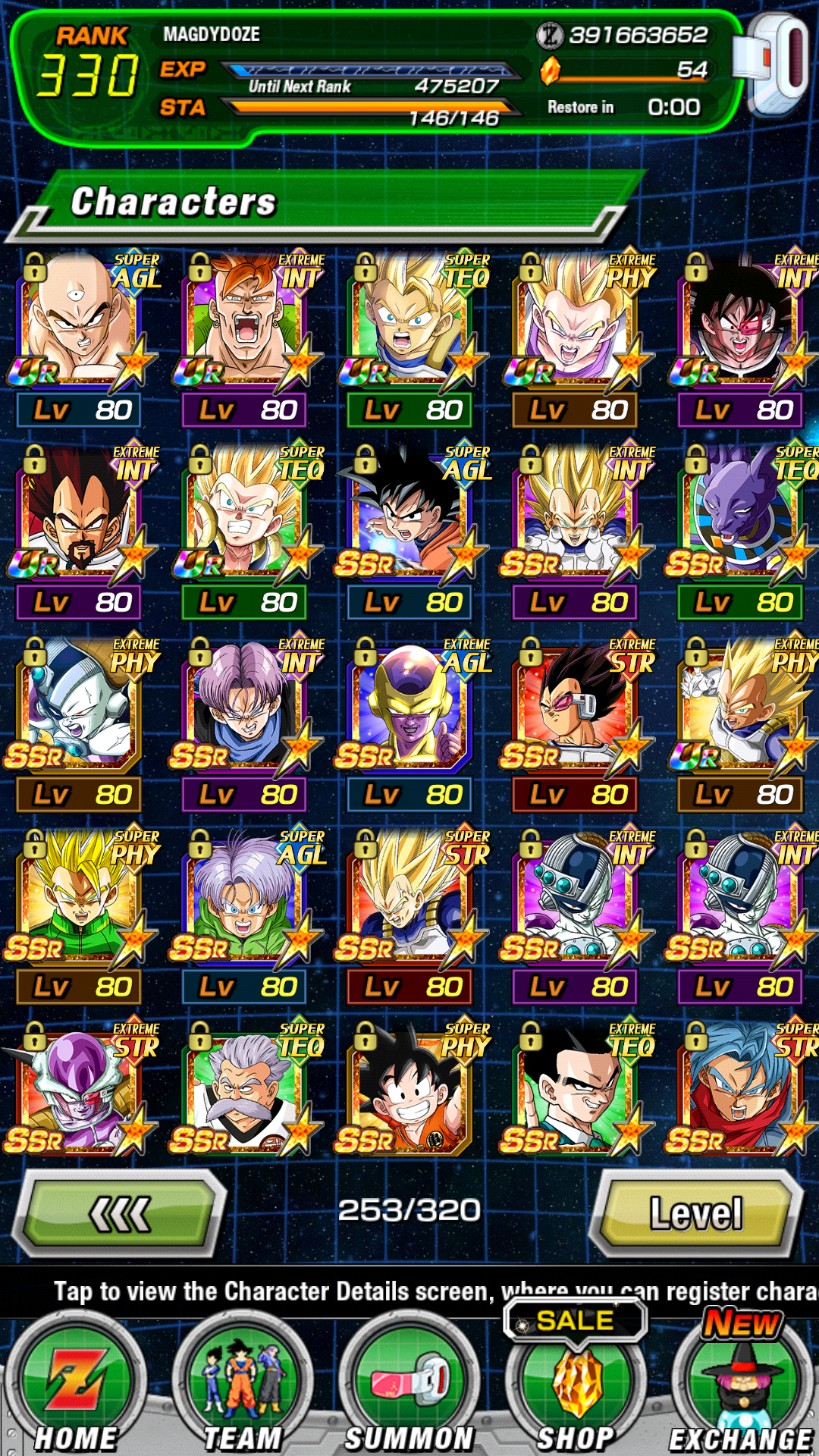View the Super STR blue-haired Trunks card

click(742, 1088)
